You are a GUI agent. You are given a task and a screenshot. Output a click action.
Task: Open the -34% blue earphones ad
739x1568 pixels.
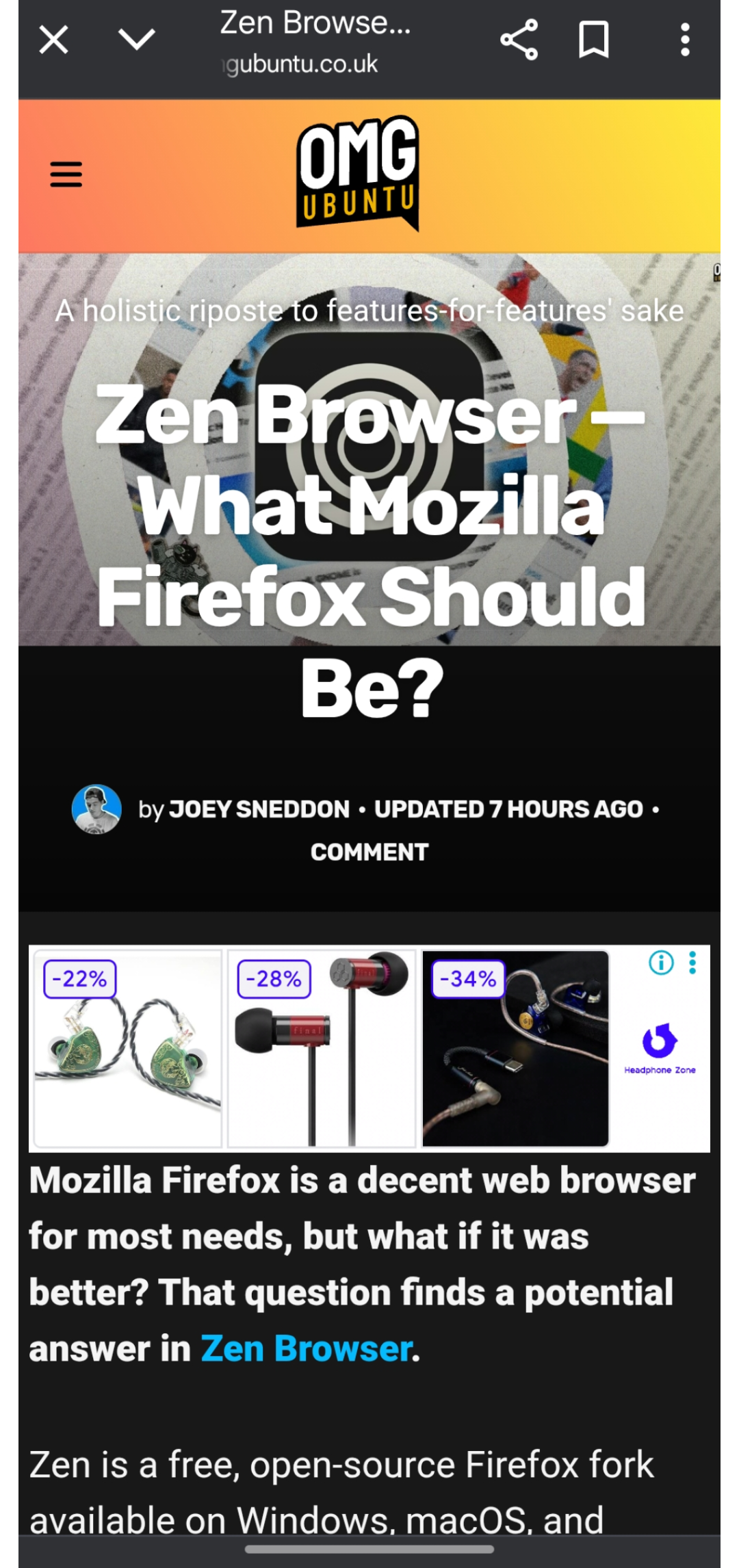point(515,1048)
